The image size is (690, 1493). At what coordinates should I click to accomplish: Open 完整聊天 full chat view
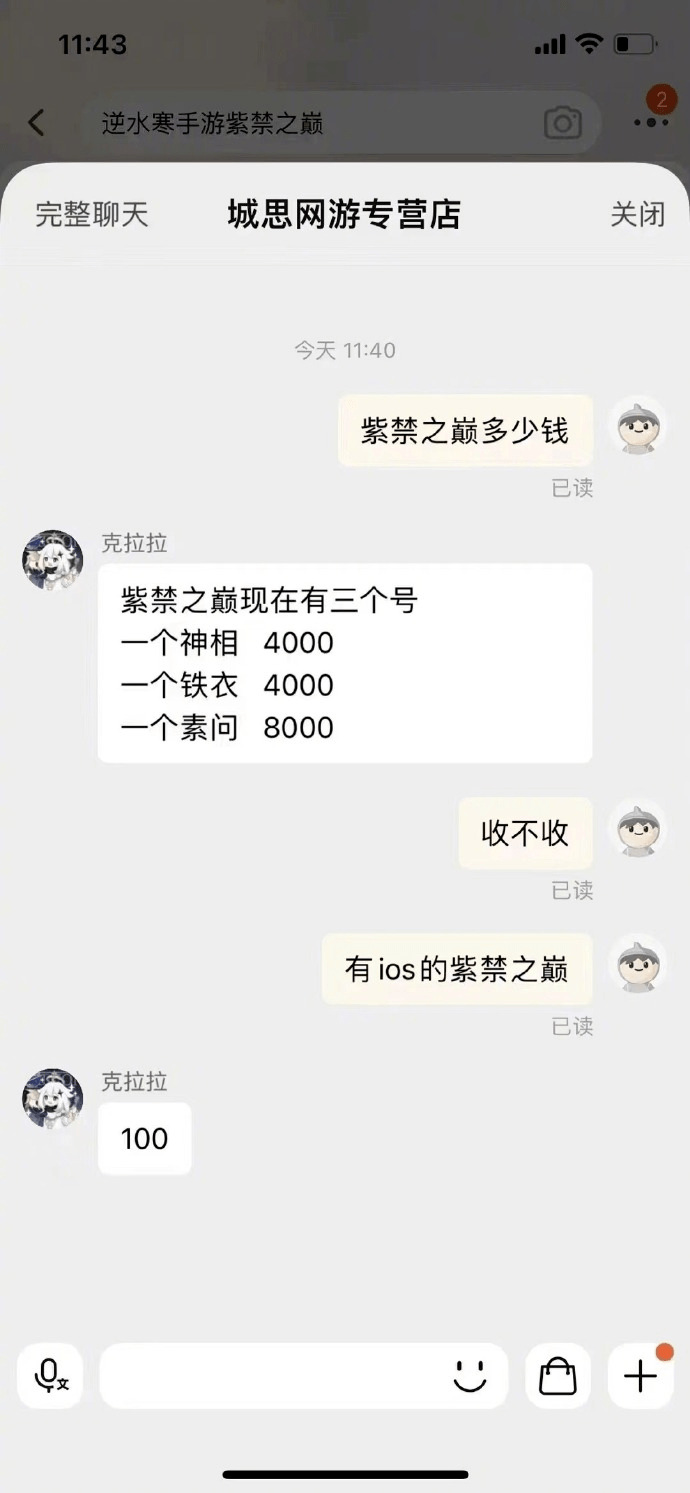point(92,214)
